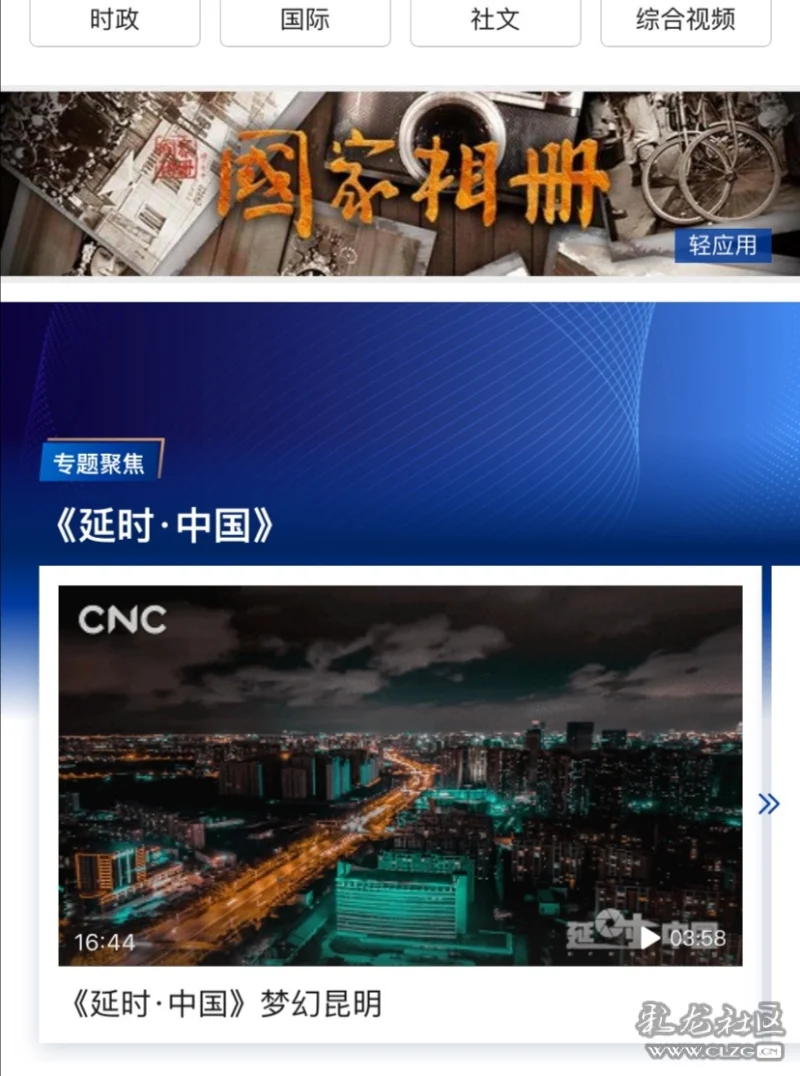Open the 时政 category

tap(115, 20)
